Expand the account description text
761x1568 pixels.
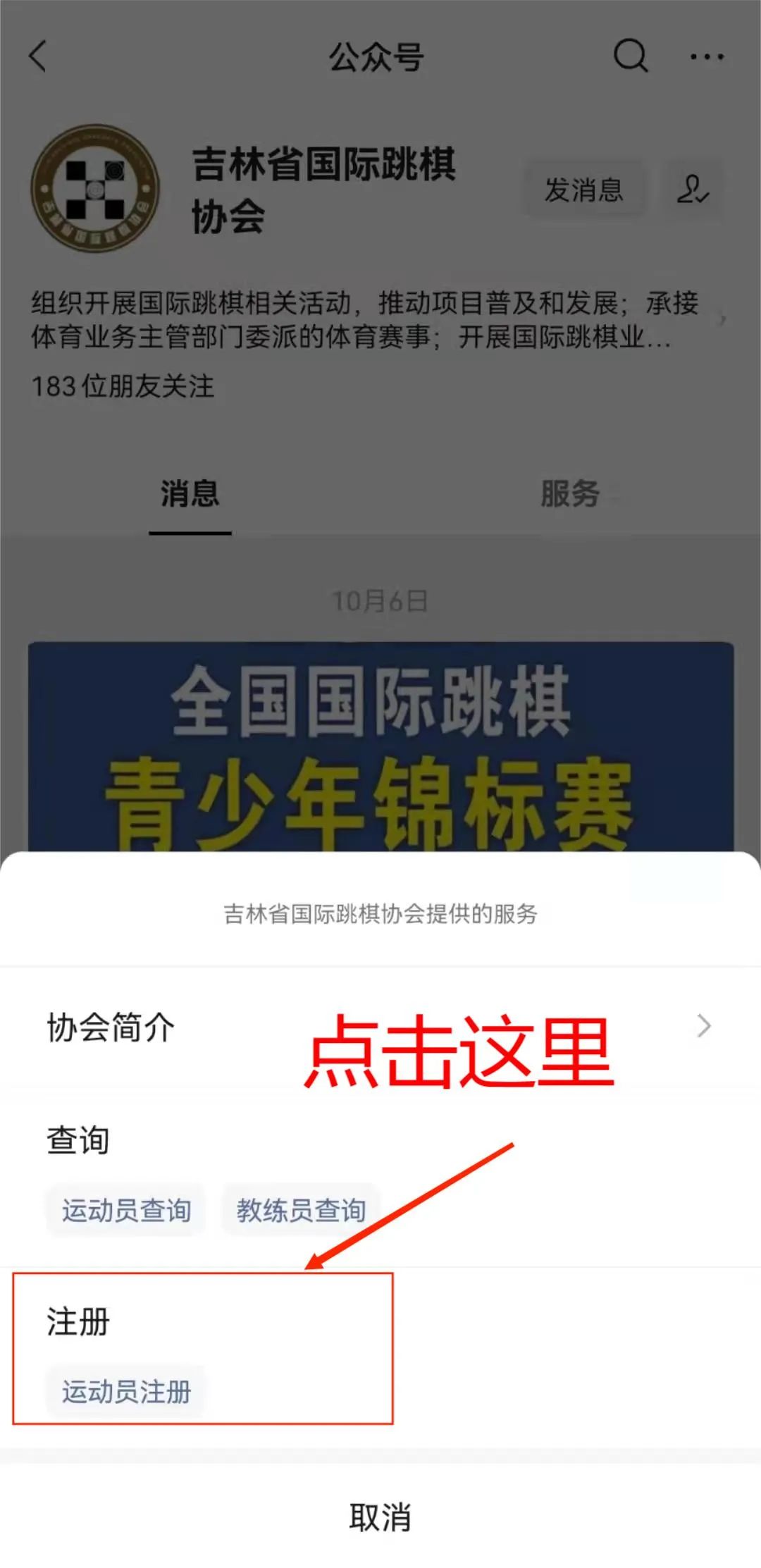[x=366, y=320]
